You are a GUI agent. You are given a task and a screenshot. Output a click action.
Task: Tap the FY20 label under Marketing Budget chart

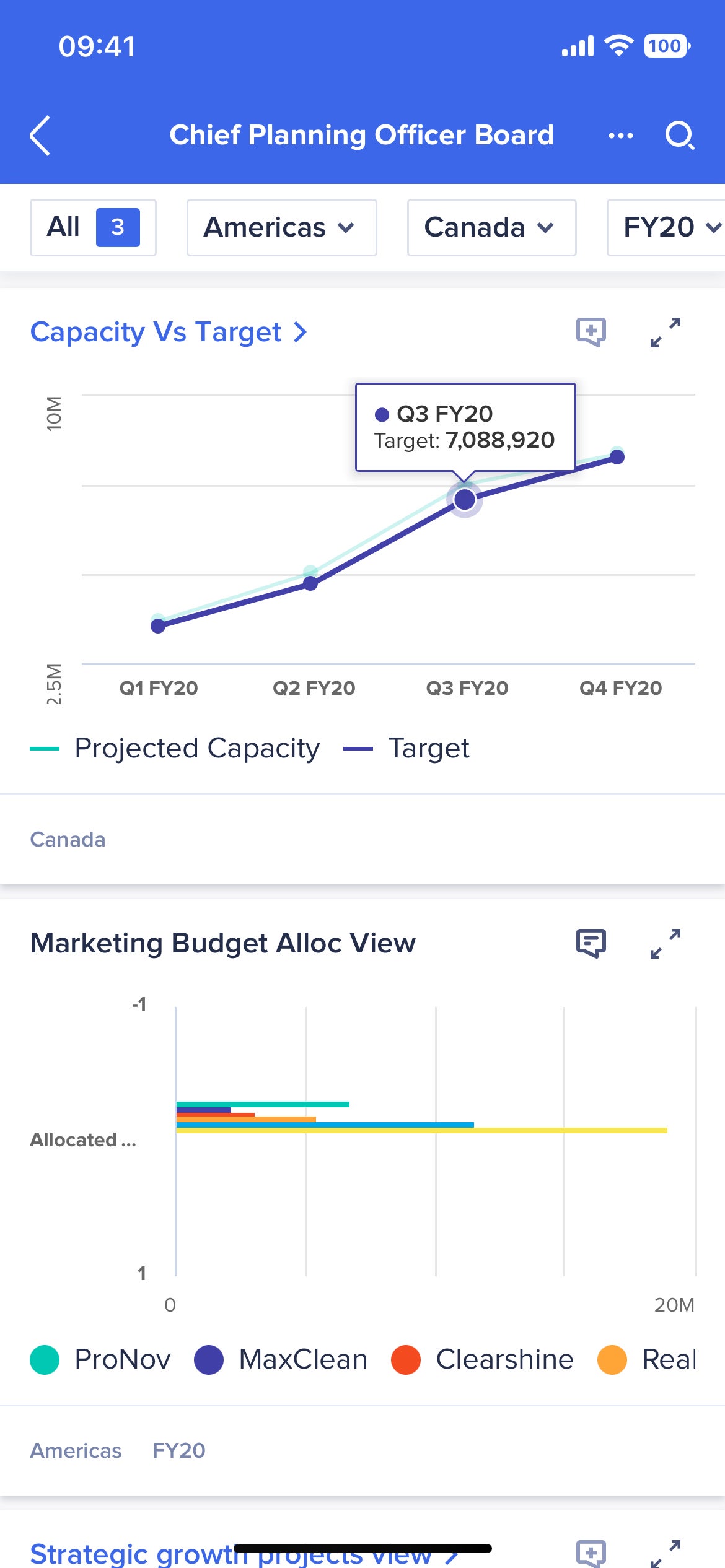coord(179,1450)
